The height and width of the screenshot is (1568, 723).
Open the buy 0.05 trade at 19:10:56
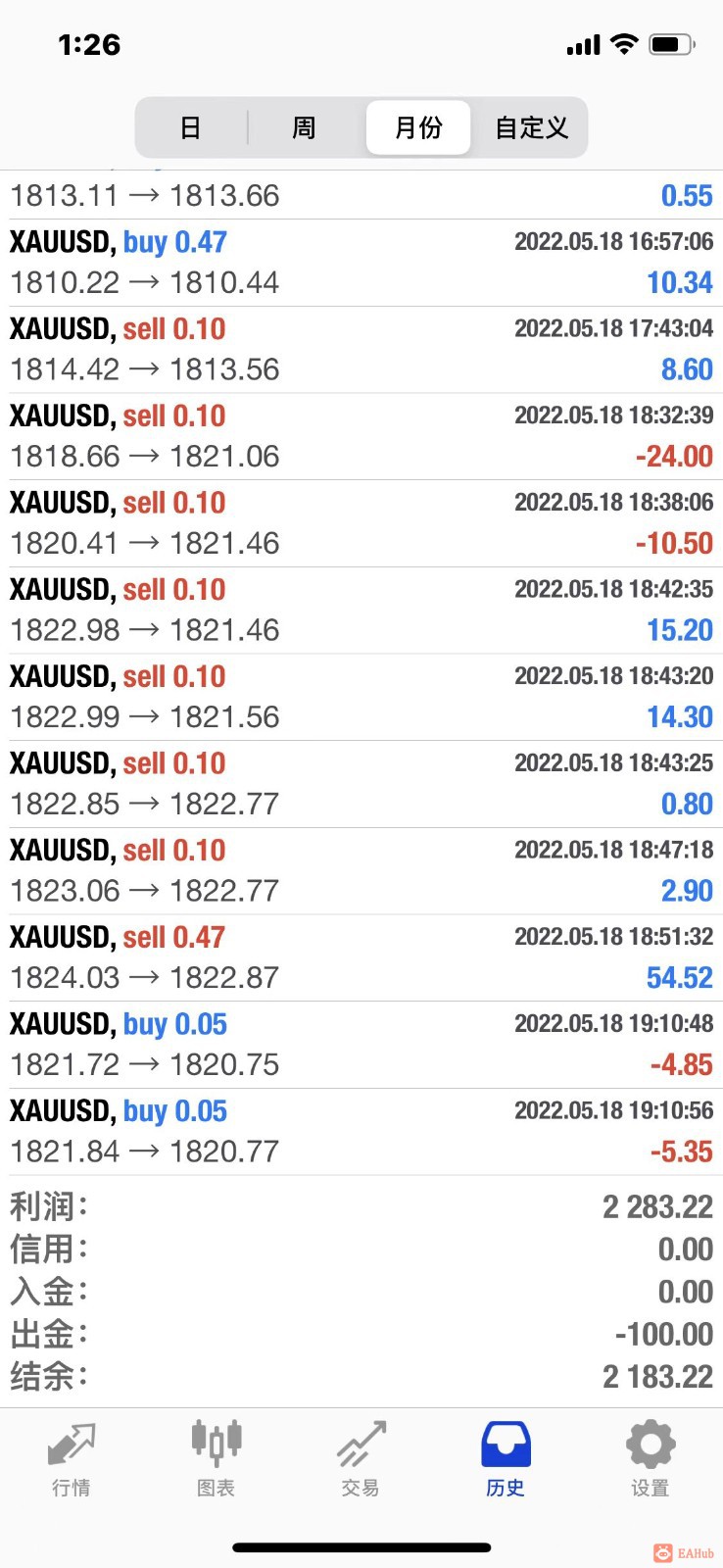coord(361,1131)
